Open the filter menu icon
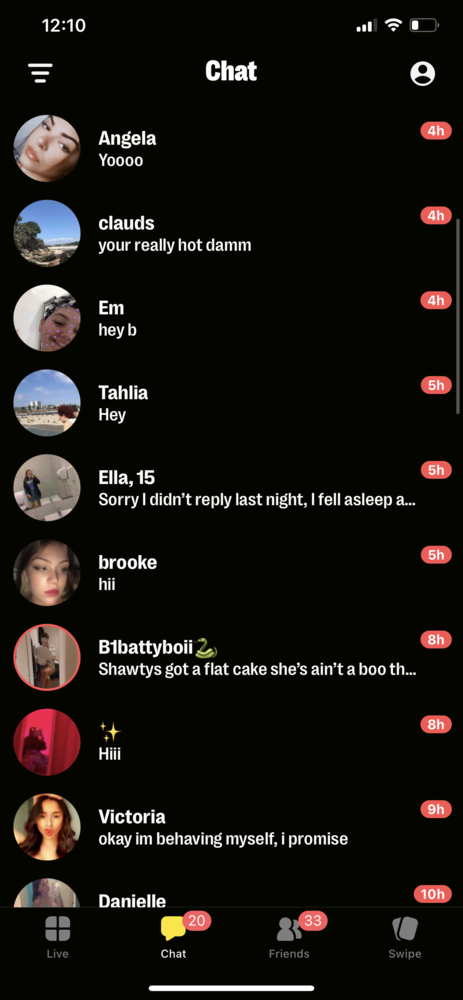The image size is (463, 1000). 40,73
